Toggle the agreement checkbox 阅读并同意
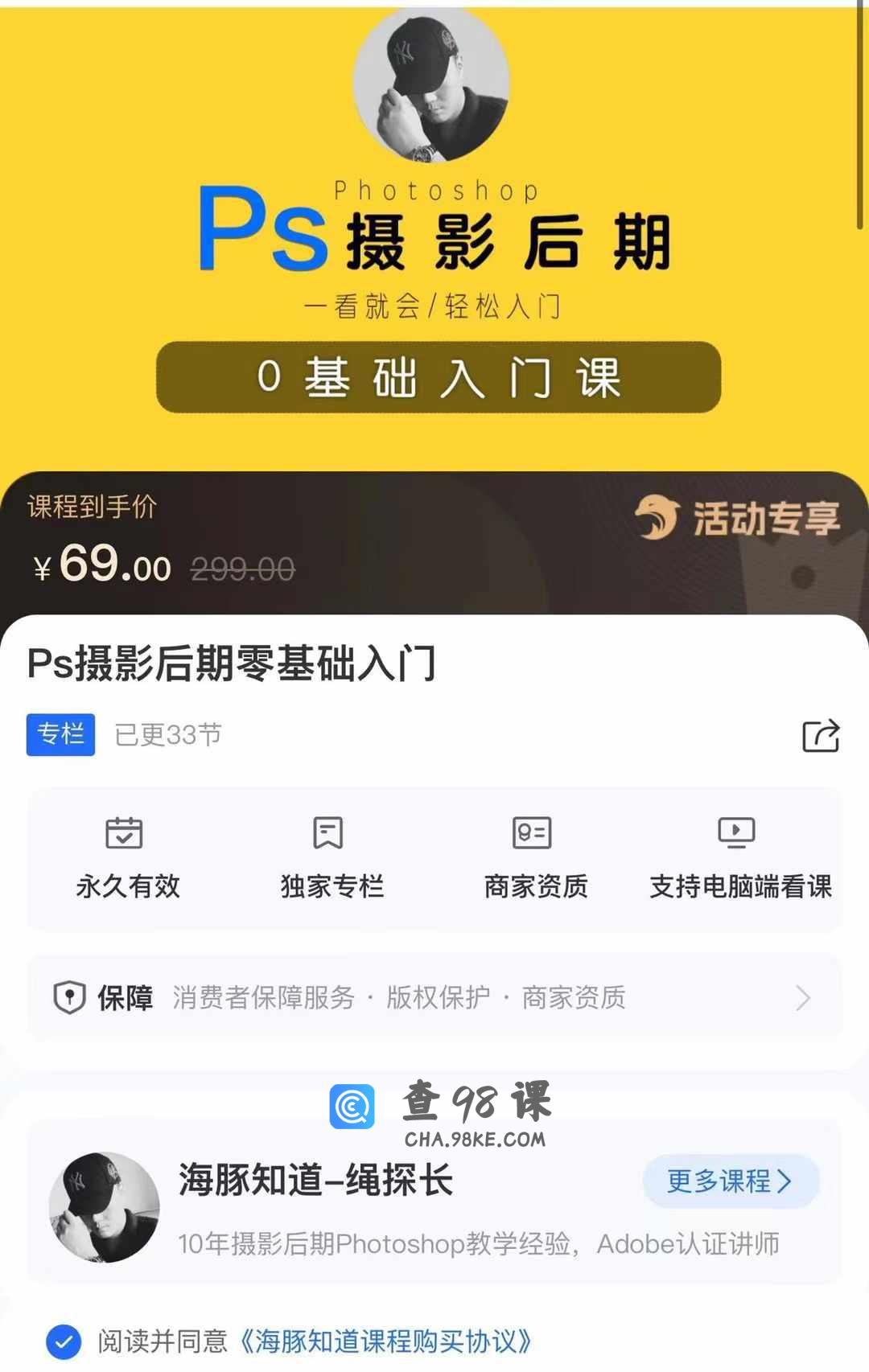The width and height of the screenshot is (869, 1372). 64,1341
